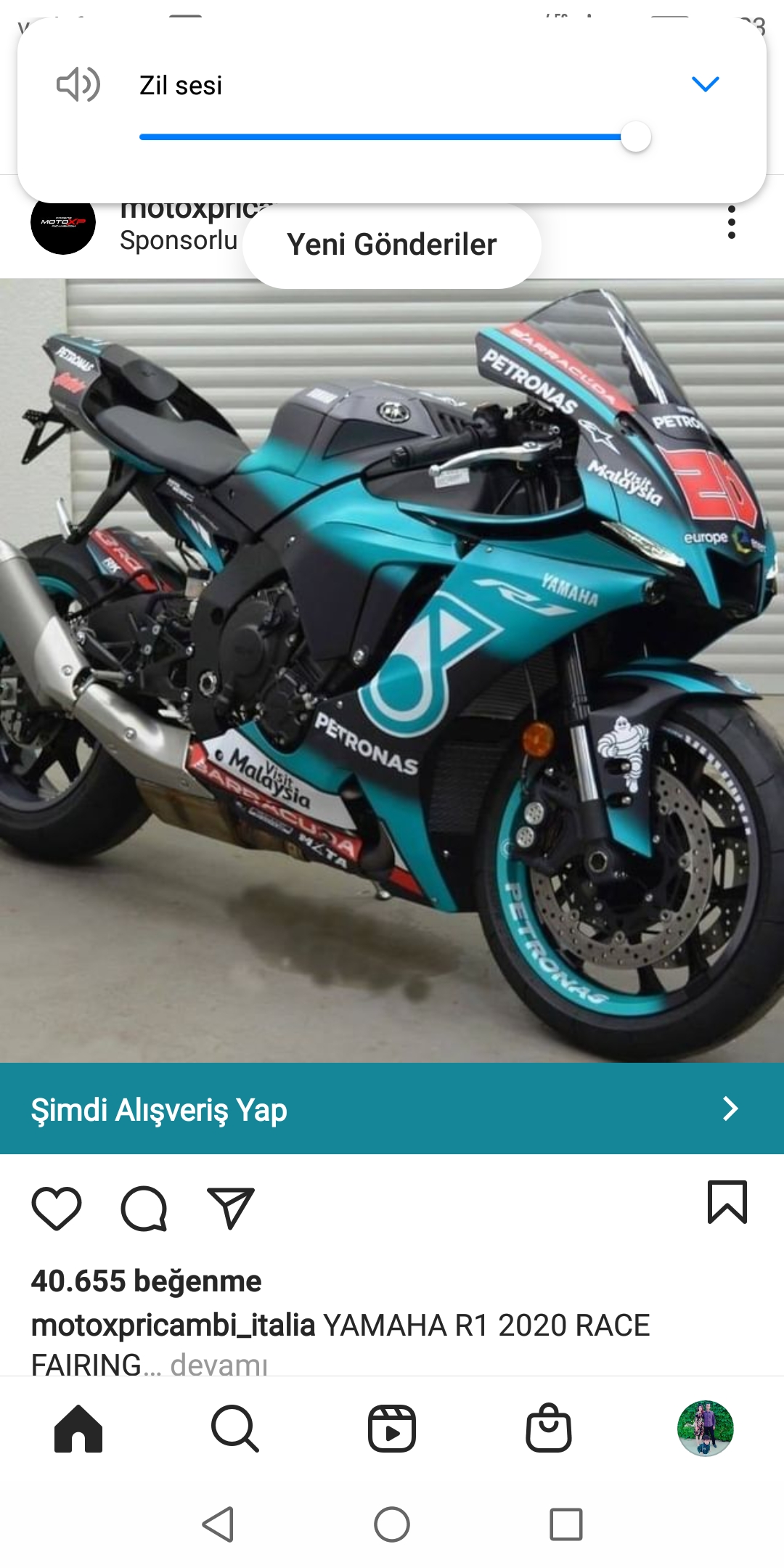This screenshot has height=1568, width=784.
Task: Open comments on the post
Action: pos(144,1209)
